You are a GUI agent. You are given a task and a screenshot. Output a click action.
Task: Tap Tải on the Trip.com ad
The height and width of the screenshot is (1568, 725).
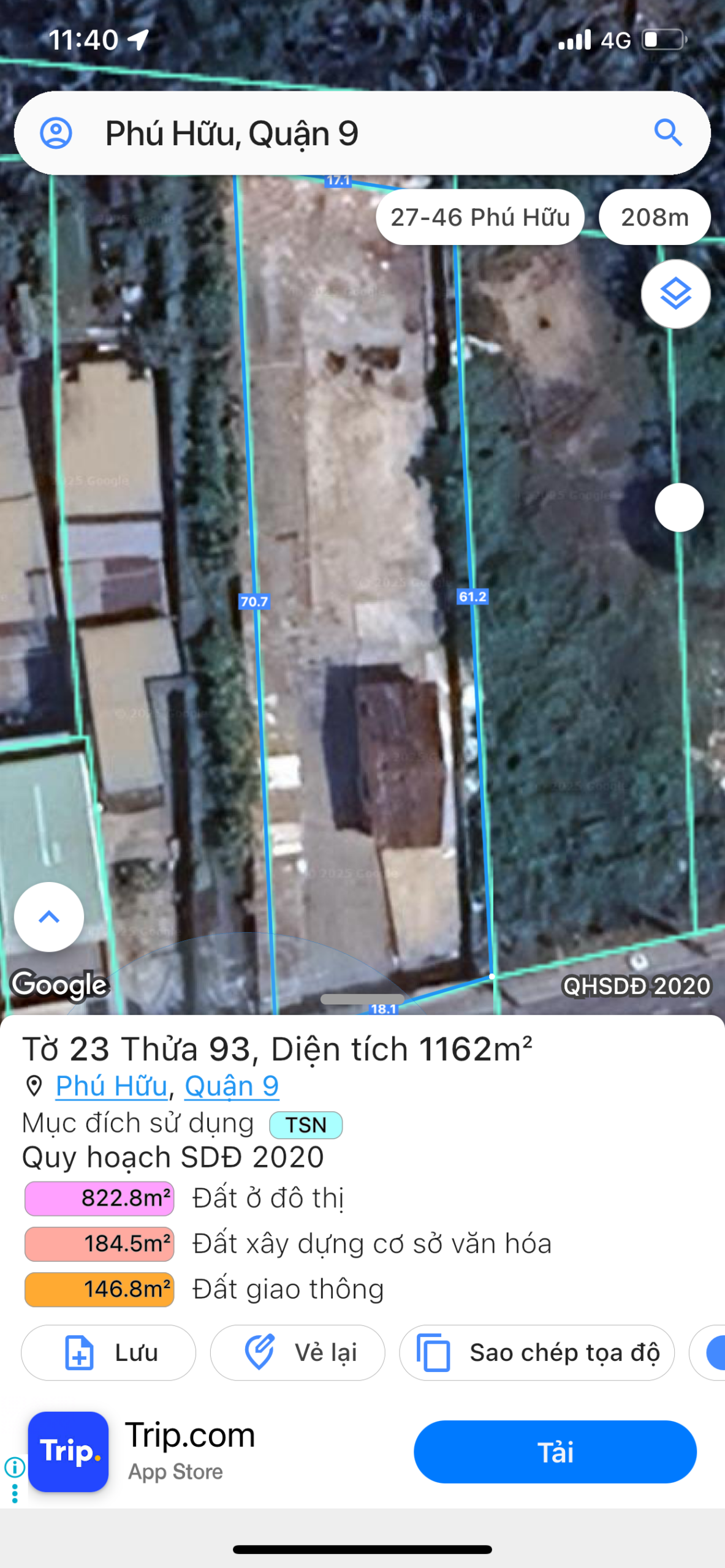(555, 1452)
